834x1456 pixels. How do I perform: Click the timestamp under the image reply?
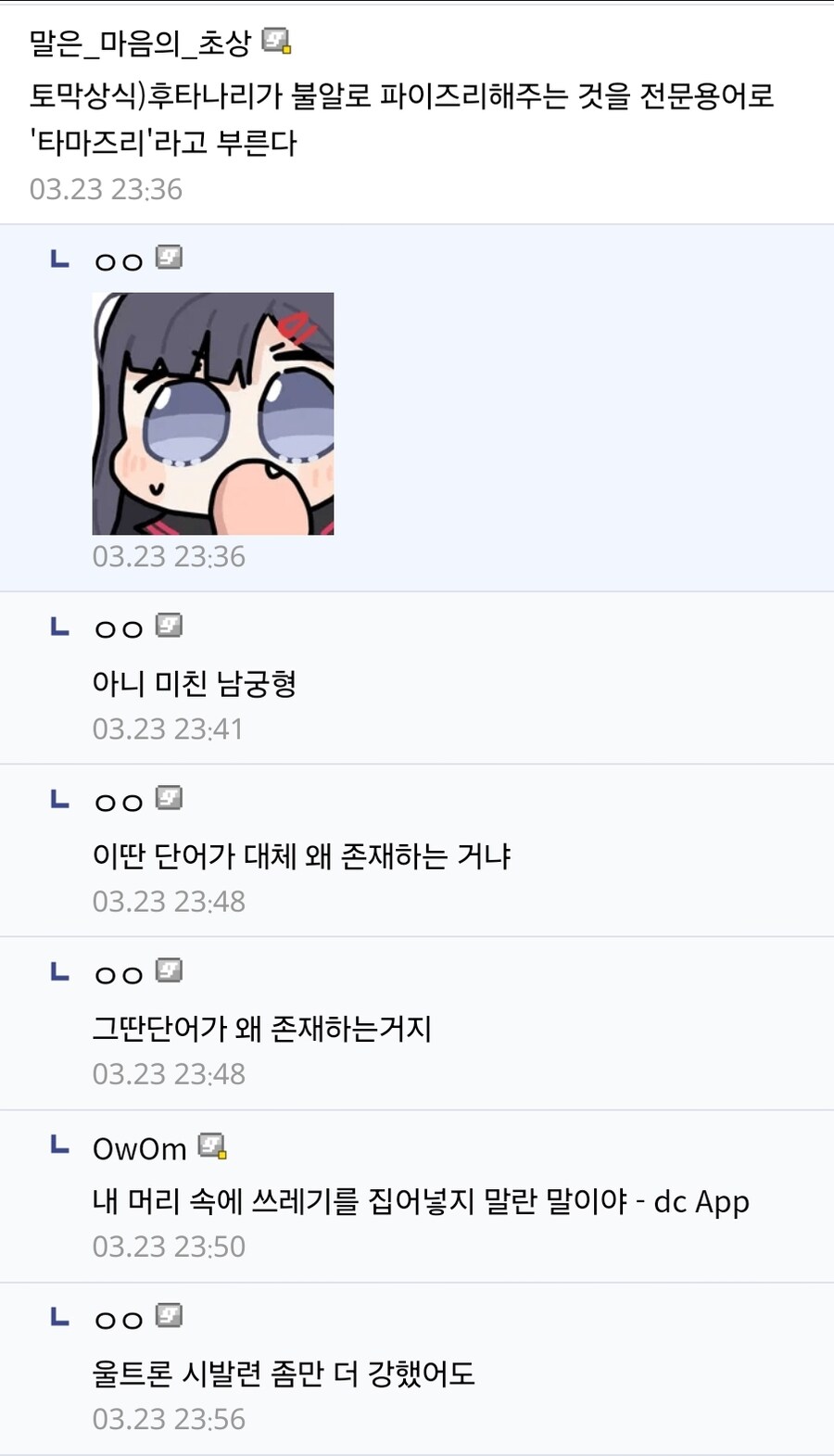pyautogui.click(x=170, y=557)
